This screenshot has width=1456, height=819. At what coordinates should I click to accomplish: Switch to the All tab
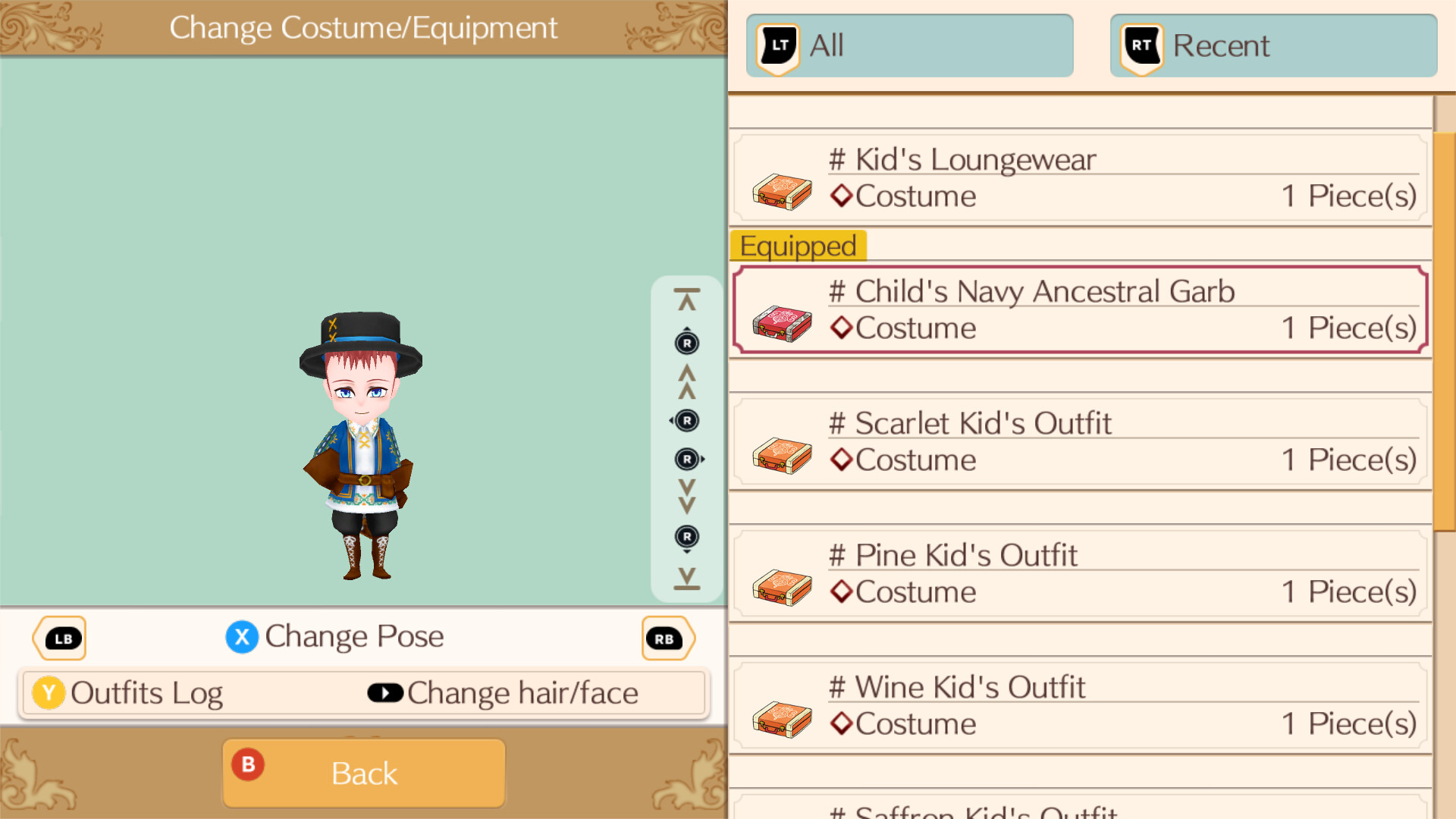tap(908, 45)
